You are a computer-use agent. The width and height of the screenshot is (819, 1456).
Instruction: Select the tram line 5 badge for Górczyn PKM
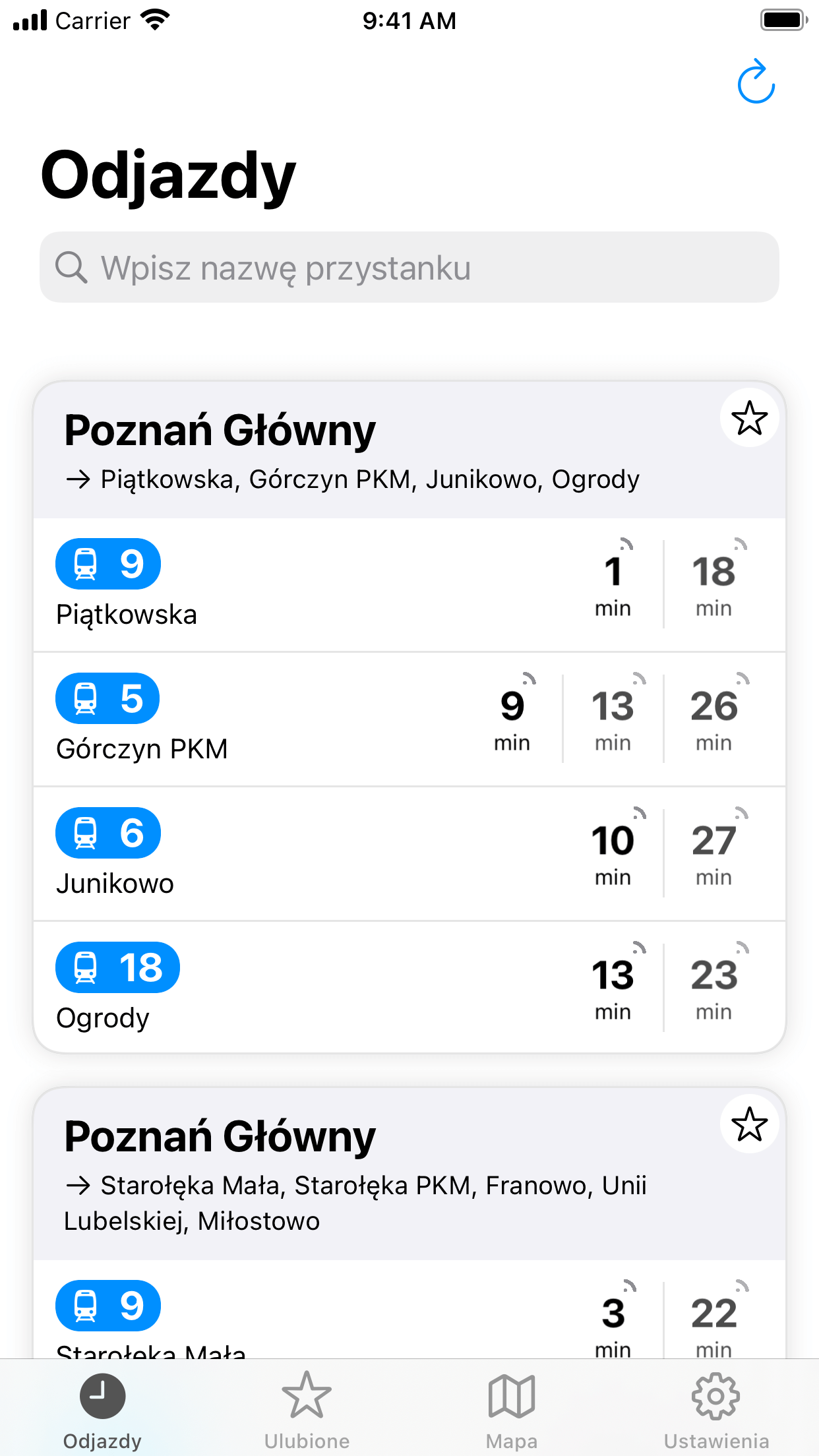click(107, 698)
